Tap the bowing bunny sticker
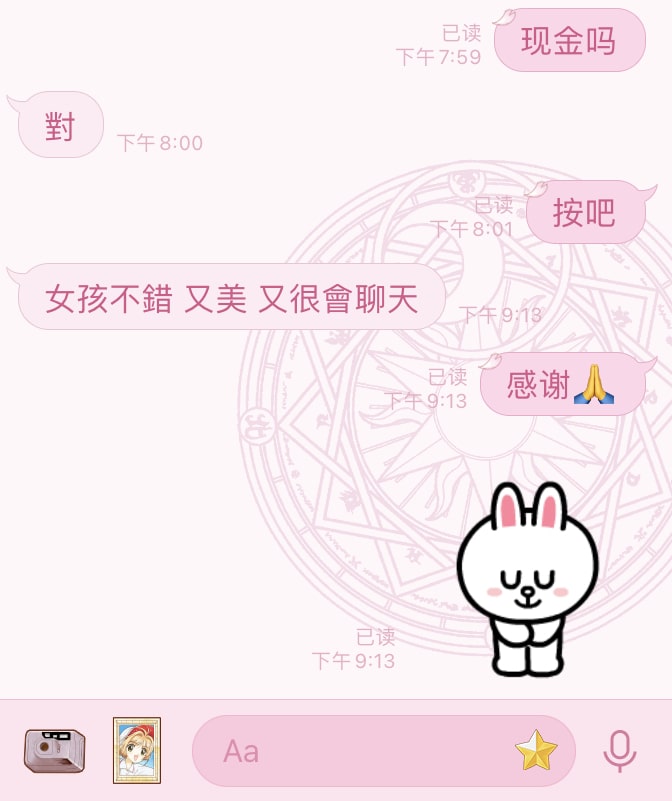The width and height of the screenshot is (672, 801). click(x=527, y=580)
